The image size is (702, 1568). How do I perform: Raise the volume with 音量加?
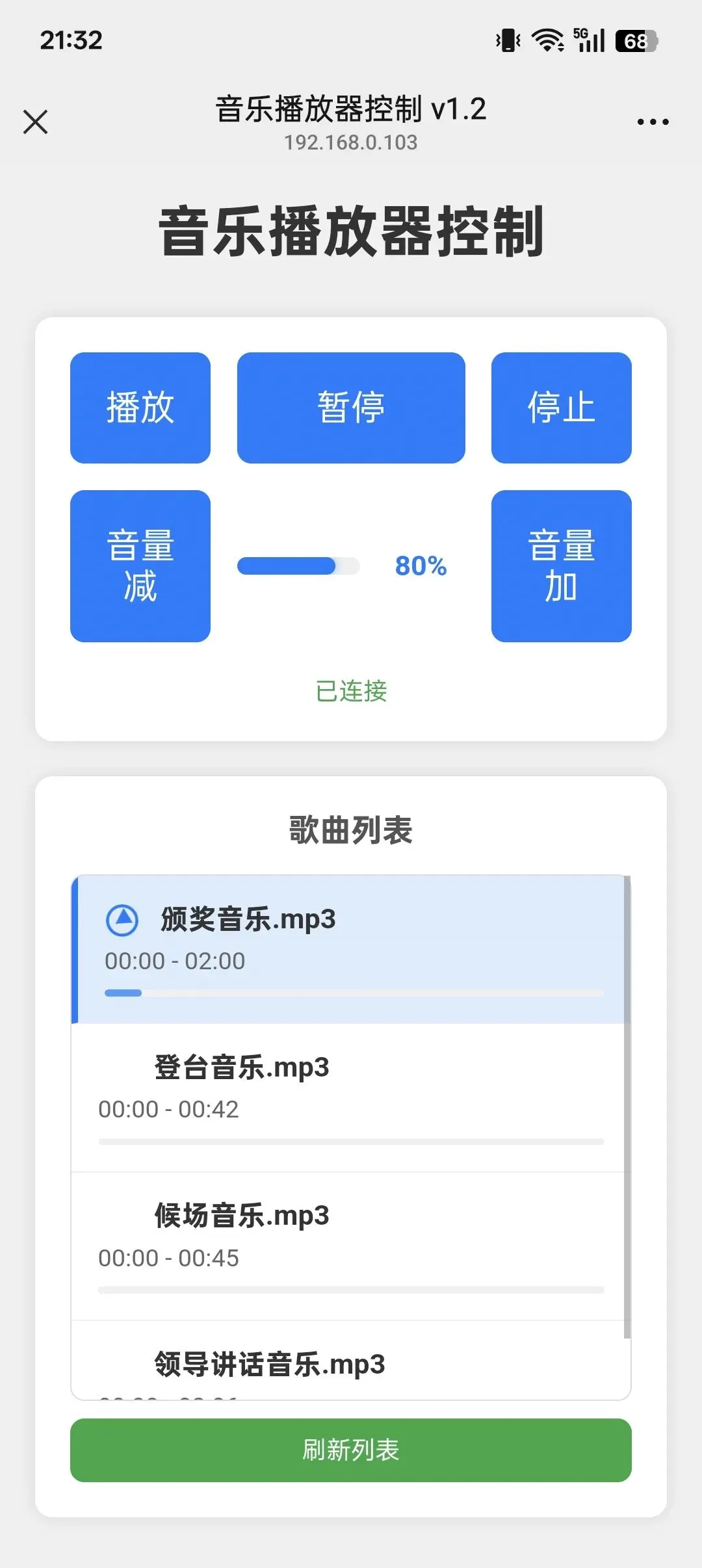[x=561, y=566]
